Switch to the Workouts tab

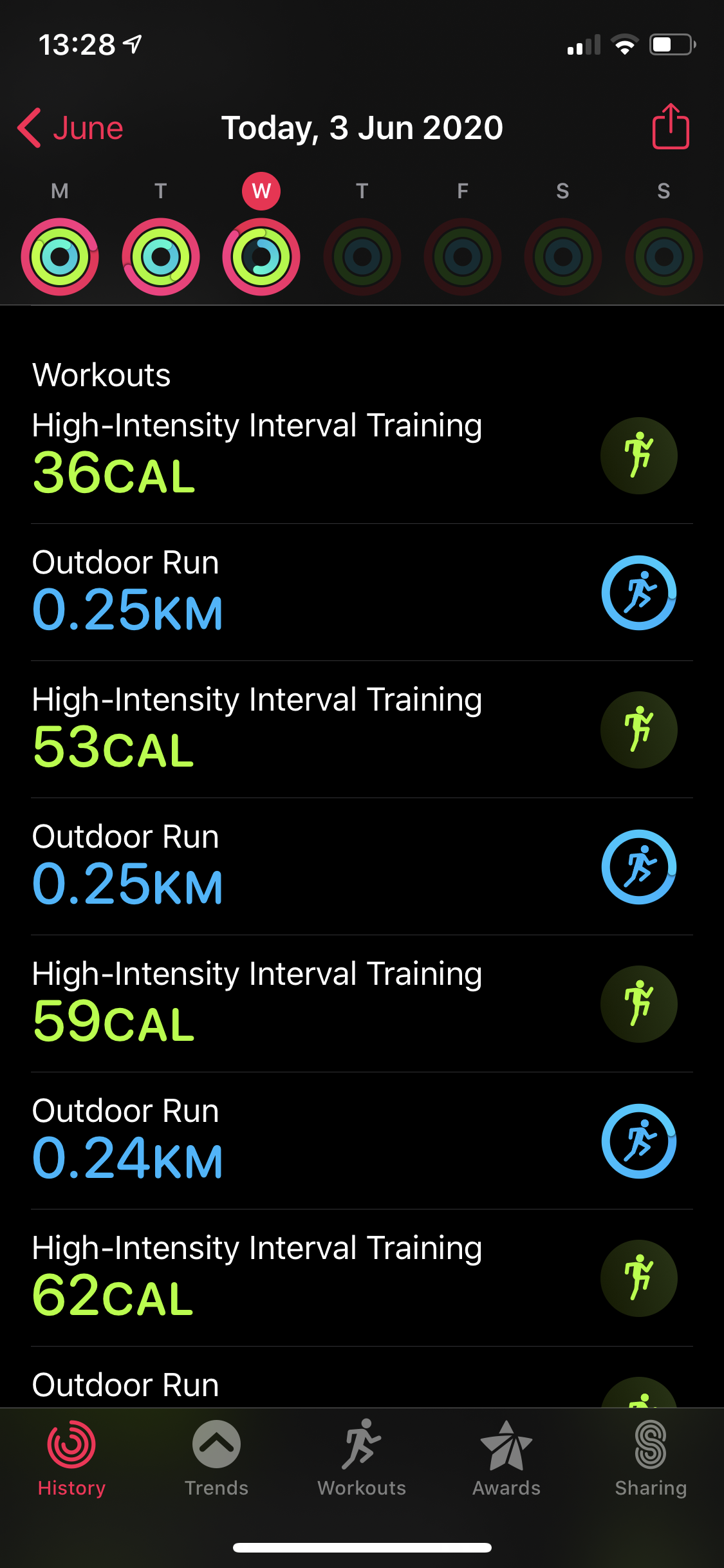pyautogui.click(x=362, y=1459)
